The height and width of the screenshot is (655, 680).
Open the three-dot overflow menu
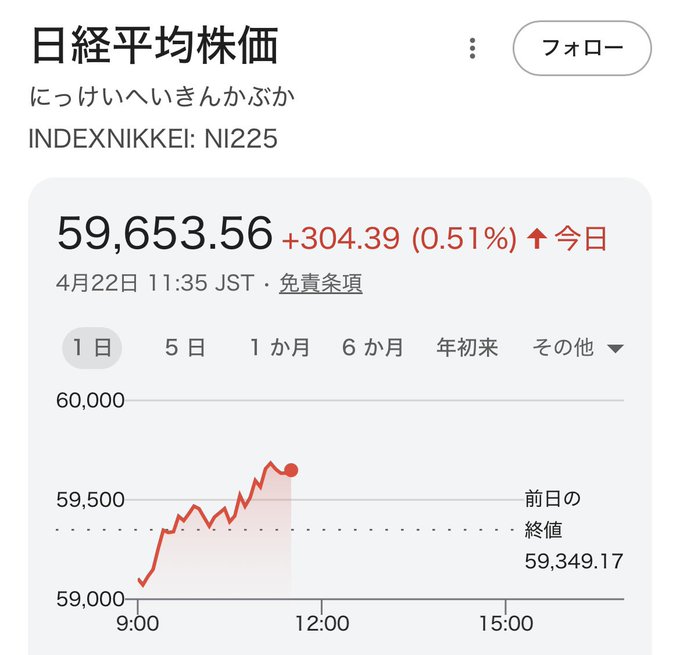pyautogui.click(x=472, y=48)
